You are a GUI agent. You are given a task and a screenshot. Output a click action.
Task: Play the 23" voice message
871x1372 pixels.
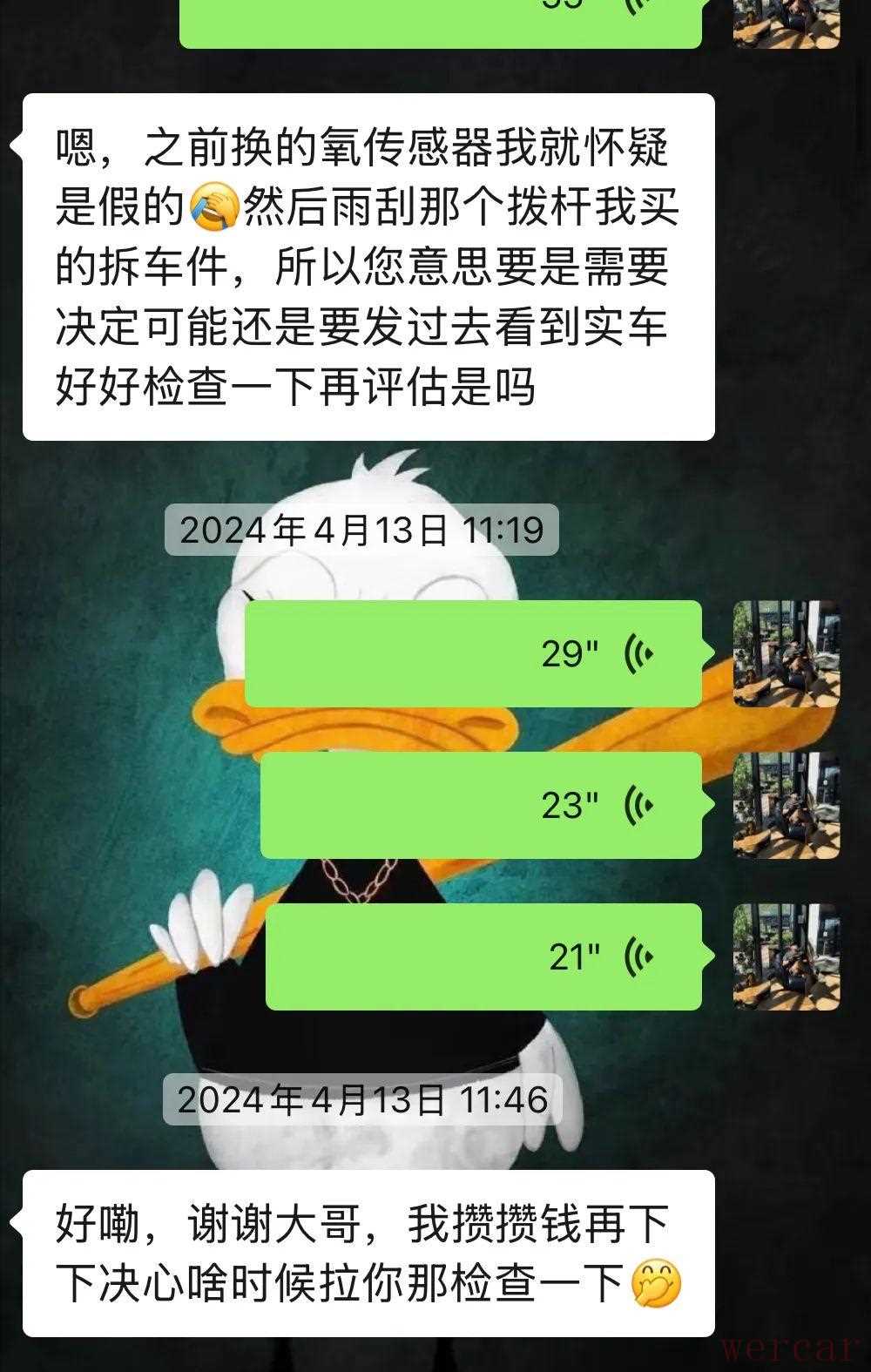481,805
